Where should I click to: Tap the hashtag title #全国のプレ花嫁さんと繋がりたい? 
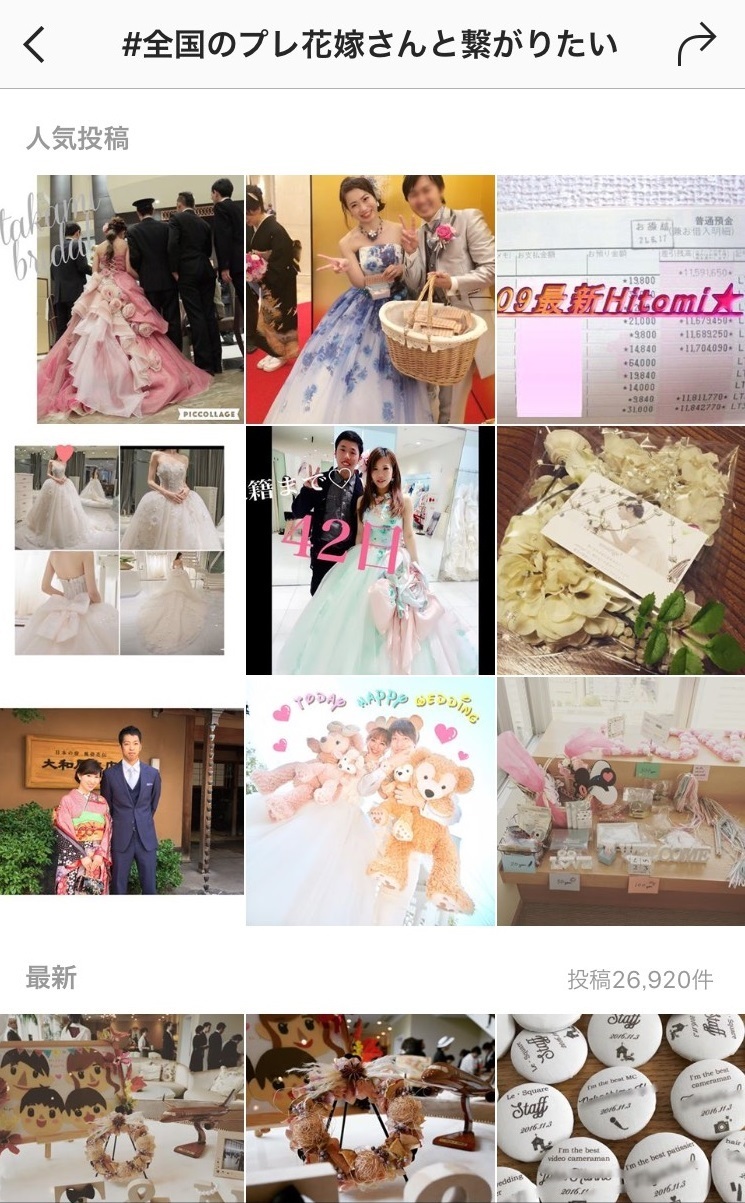click(372, 44)
